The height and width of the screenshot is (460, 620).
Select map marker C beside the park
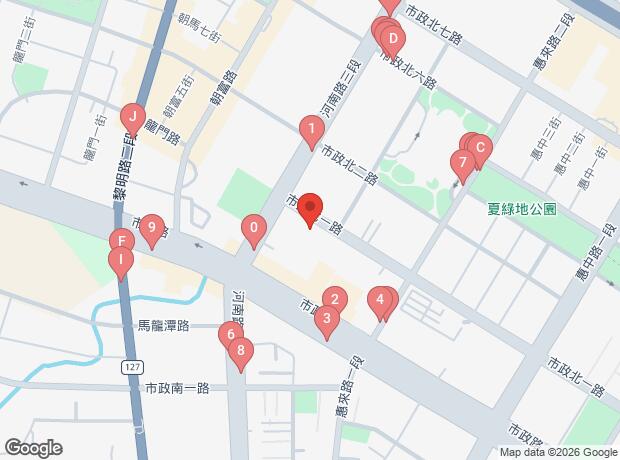(x=480, y=151)
